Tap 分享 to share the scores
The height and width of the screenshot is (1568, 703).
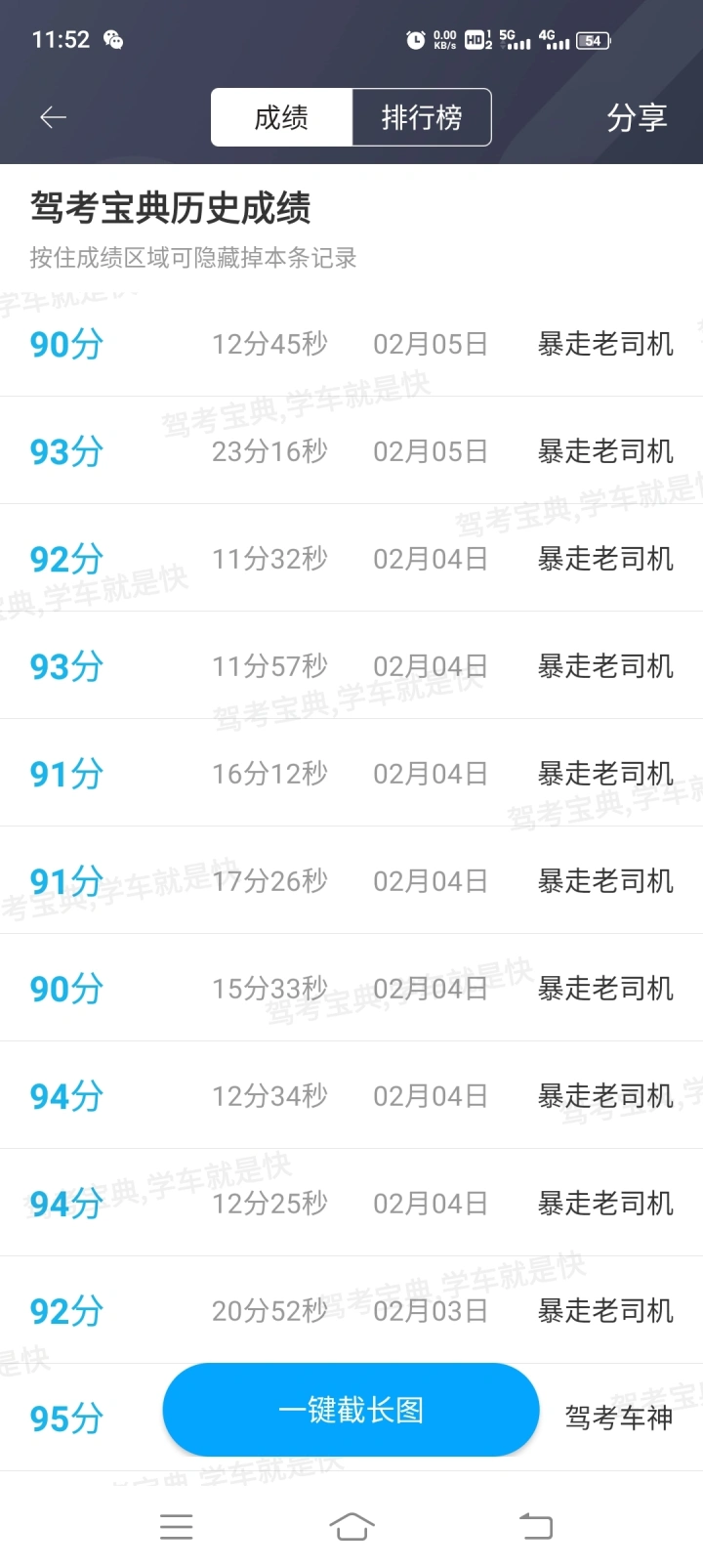point(637,118)
